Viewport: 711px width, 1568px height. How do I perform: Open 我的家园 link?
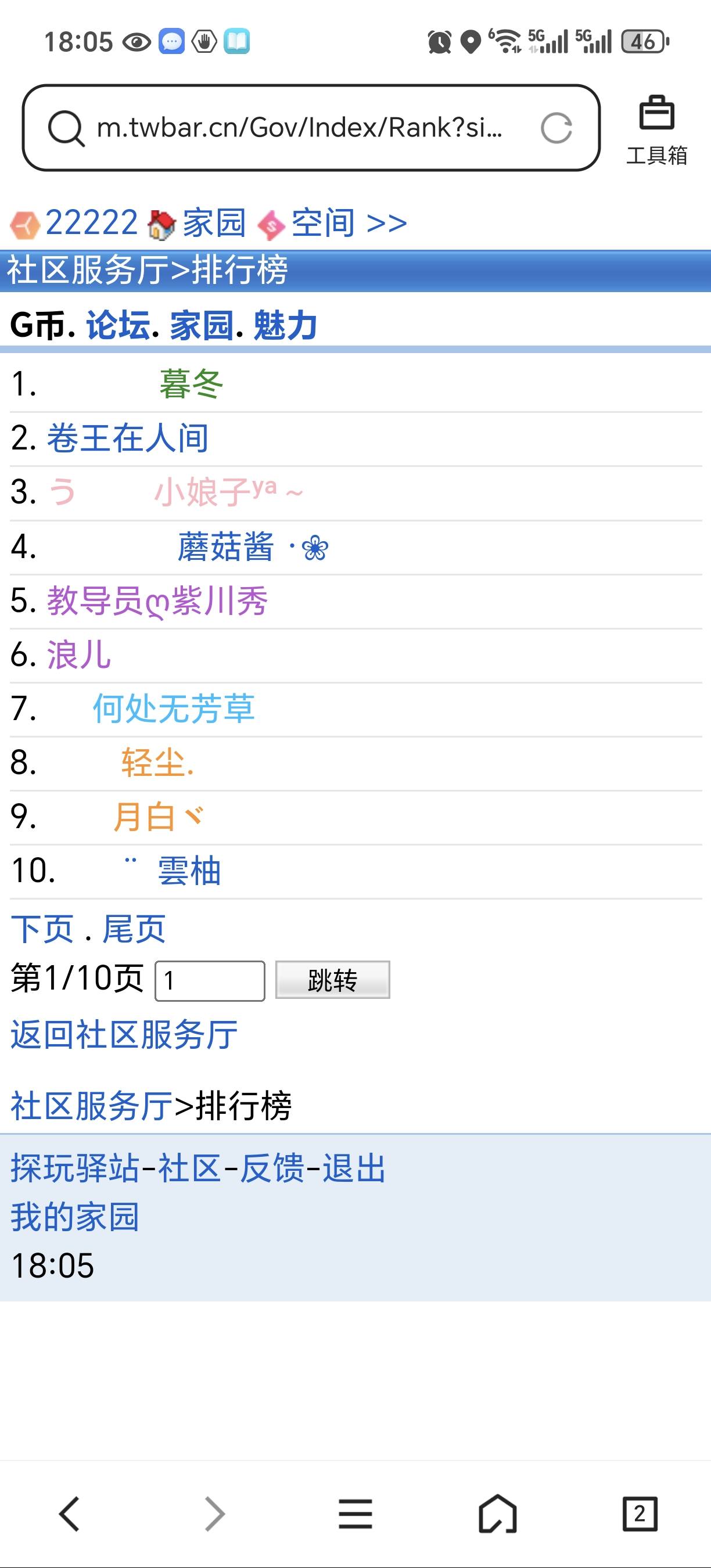click(x=74, y=1217)
